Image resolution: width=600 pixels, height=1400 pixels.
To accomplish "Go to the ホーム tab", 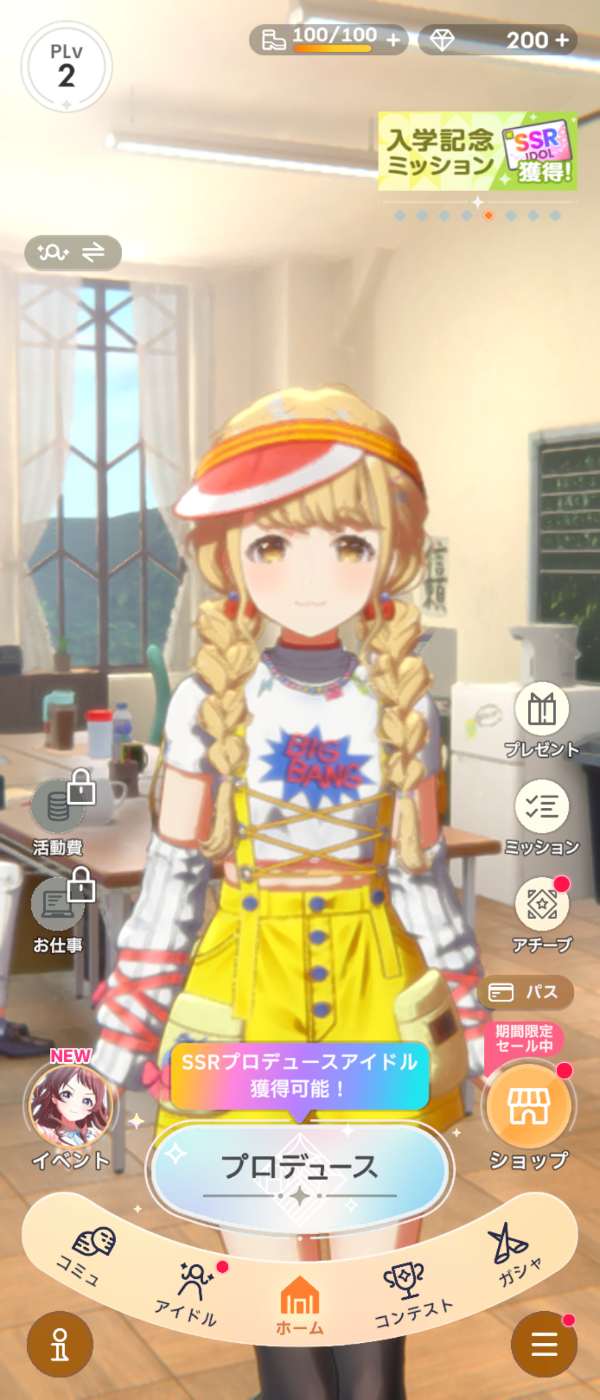I will pos(299,1306).
